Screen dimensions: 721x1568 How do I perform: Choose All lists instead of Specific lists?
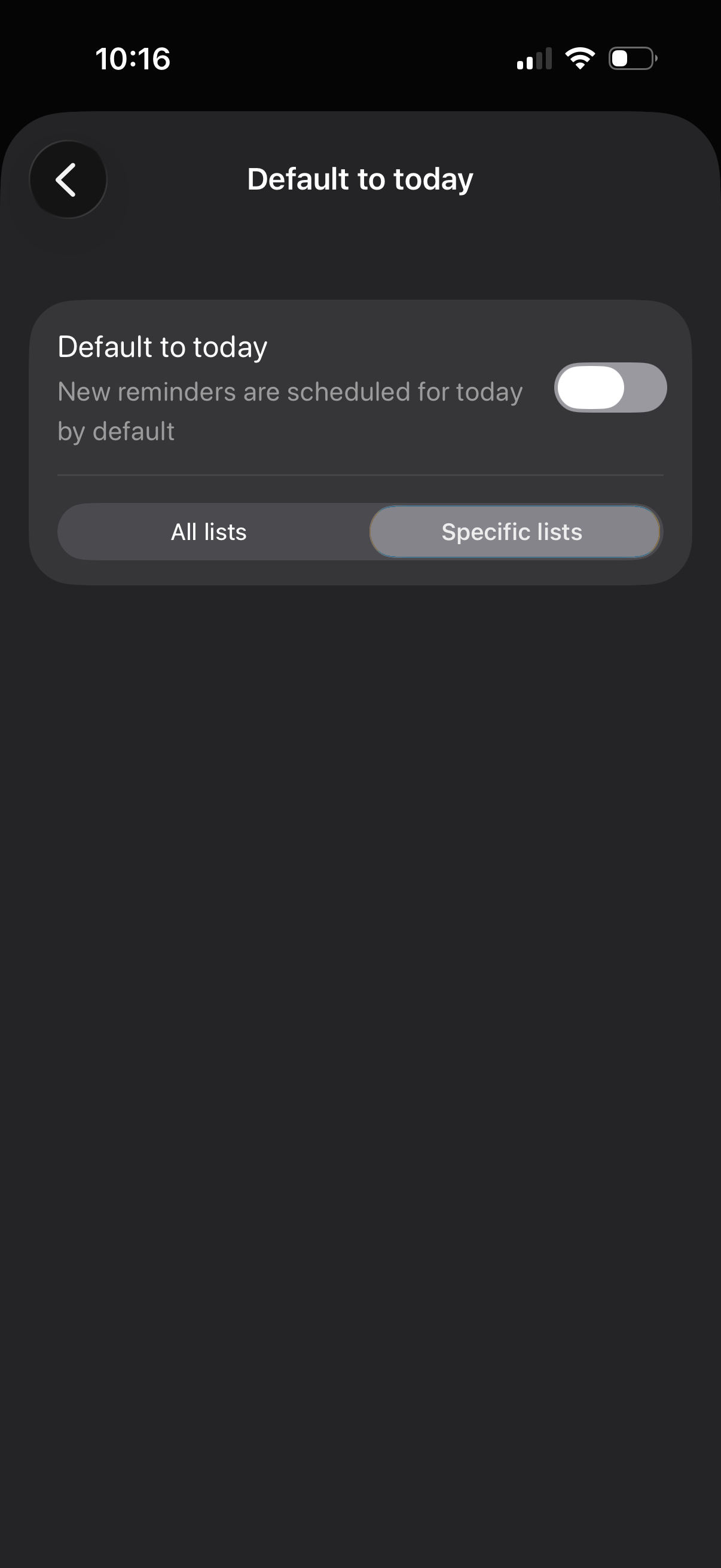coord(208,532)
